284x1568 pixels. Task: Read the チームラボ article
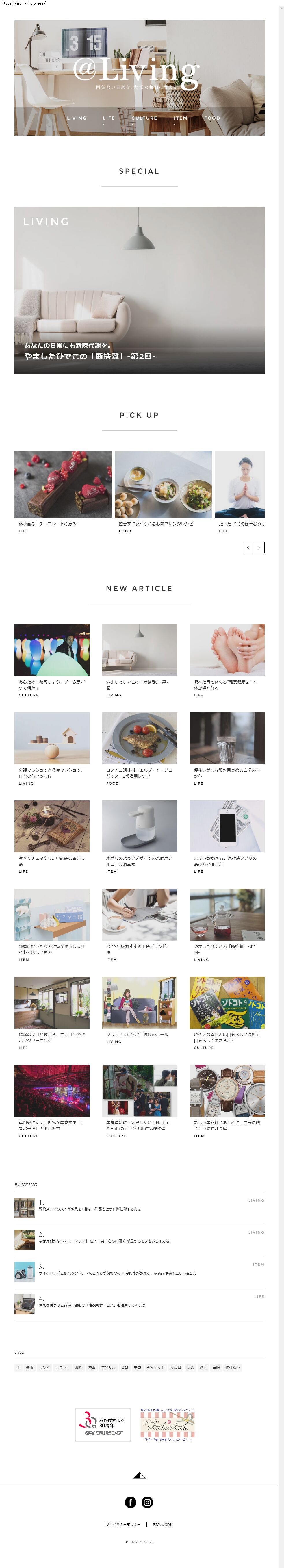coord(52,651)
